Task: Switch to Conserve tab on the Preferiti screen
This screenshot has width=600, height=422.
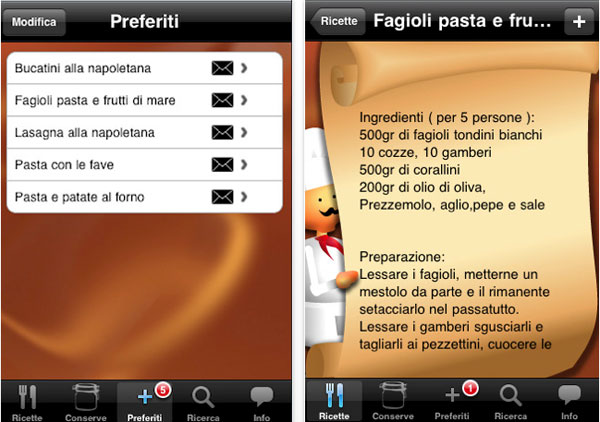Action: pyautogui.click(x=85, y=401)
